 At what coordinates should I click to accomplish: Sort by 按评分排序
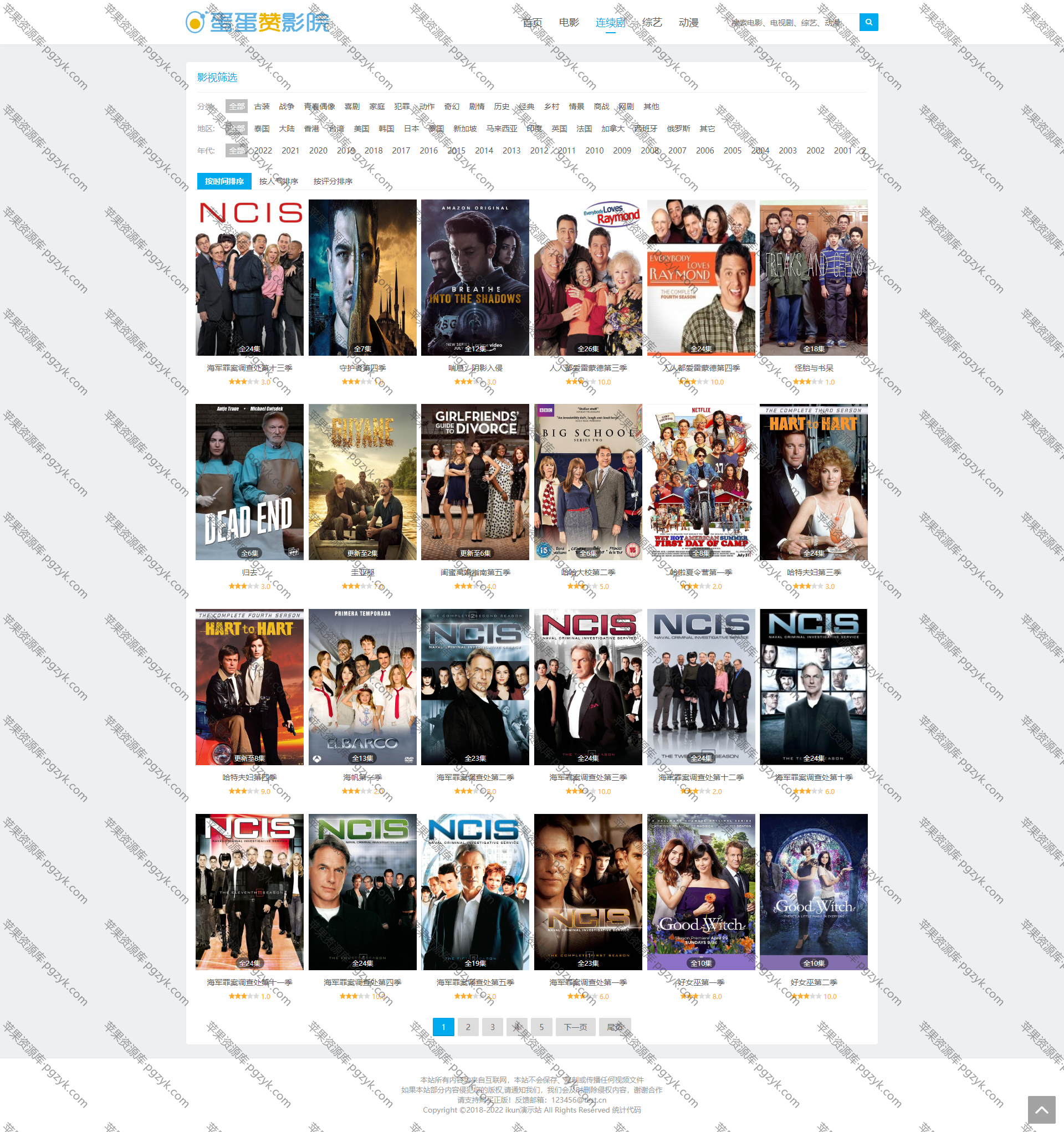tap(332, 181)
